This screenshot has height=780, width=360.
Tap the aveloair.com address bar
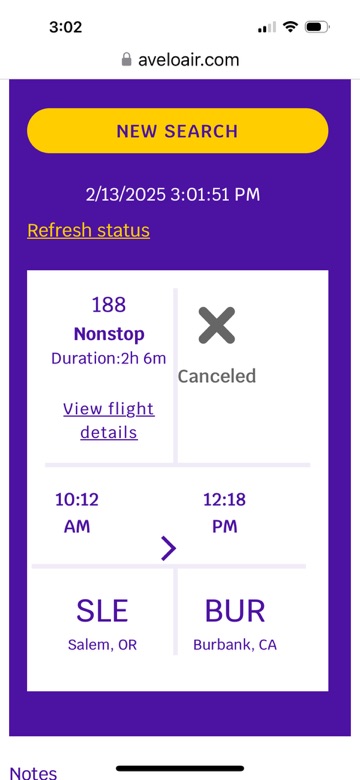click(180, 60)
